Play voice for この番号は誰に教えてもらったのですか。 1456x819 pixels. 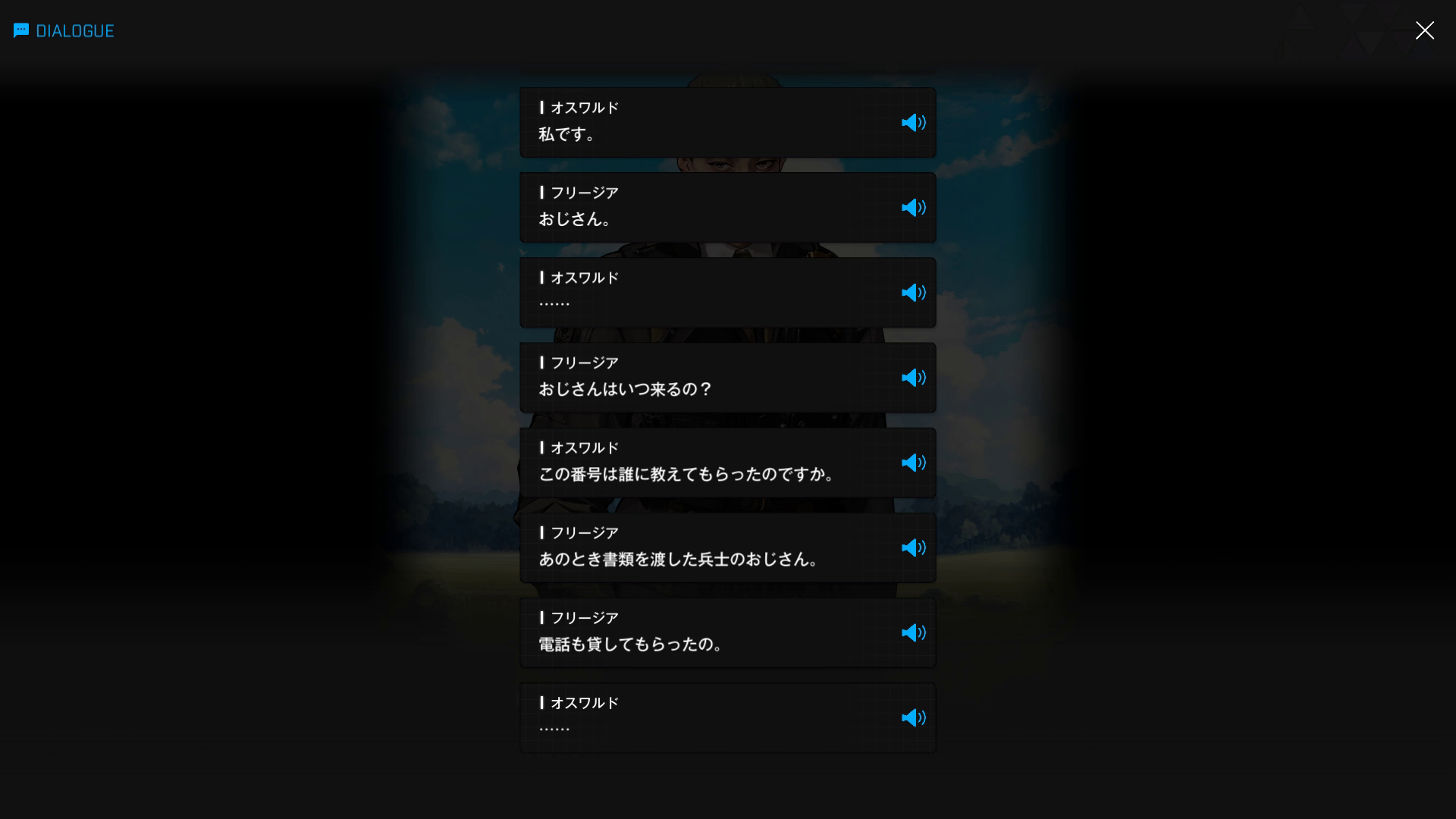[x=913, y=463]
